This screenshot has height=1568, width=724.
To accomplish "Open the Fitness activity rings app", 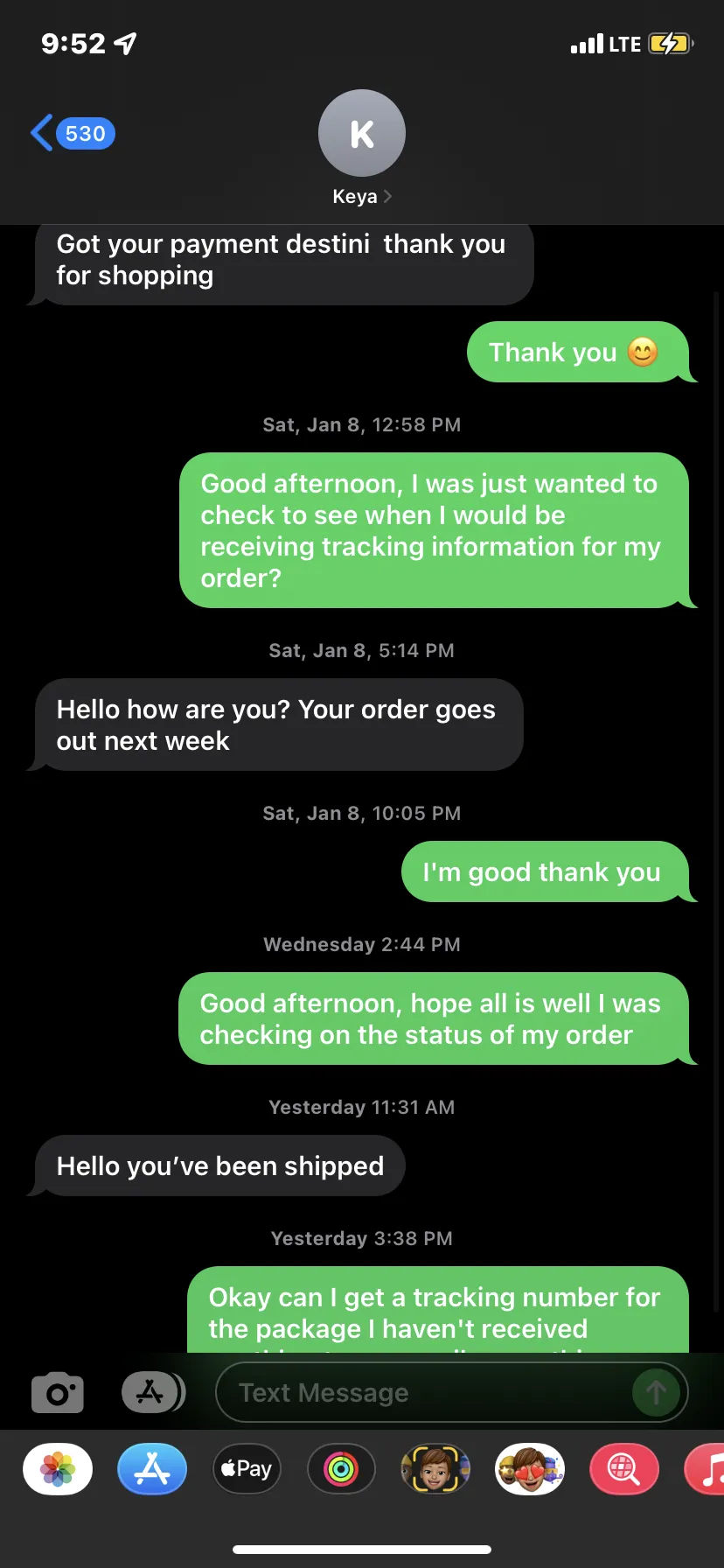I will (341, 1468).
